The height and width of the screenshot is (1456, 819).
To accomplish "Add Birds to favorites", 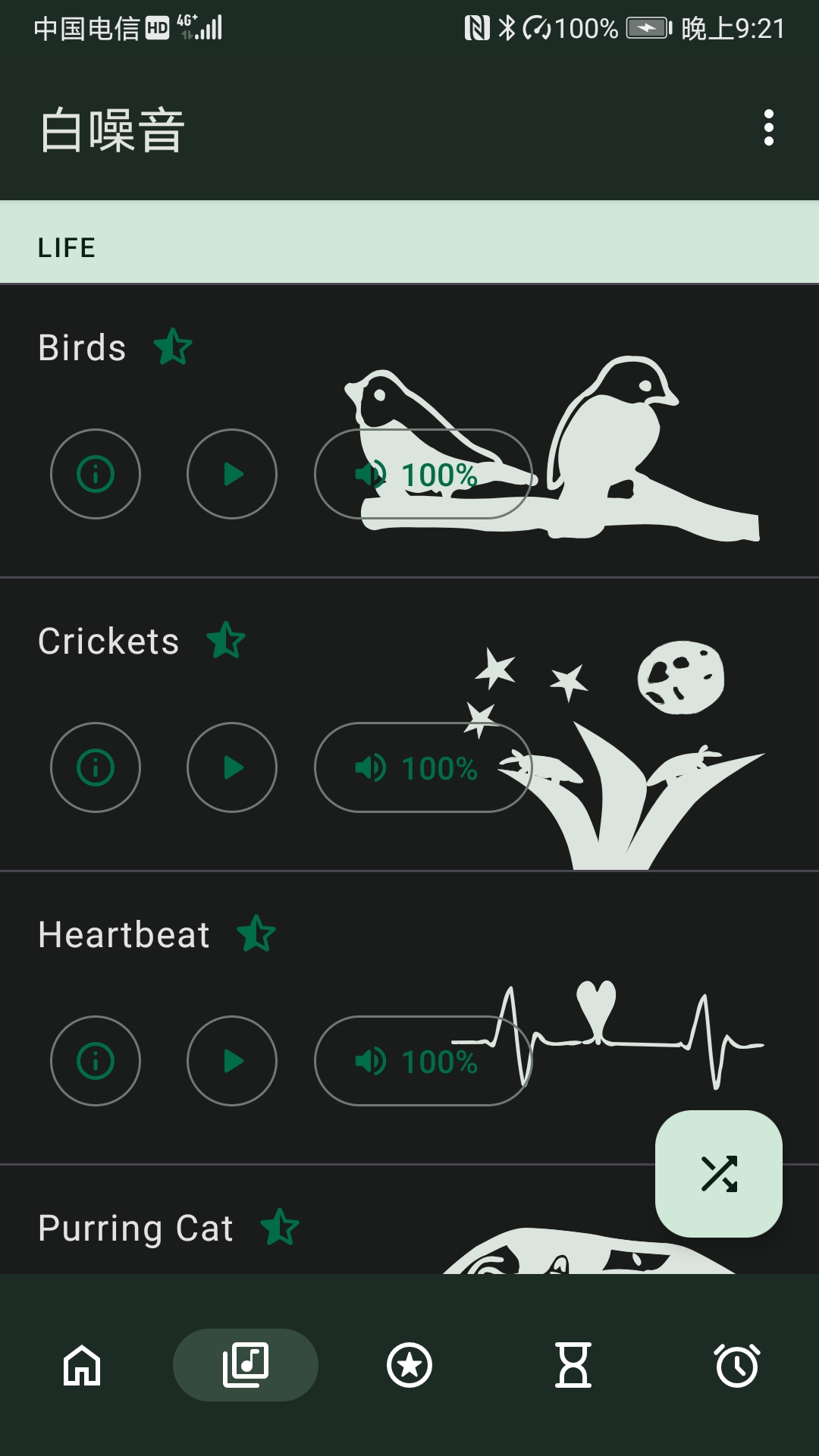I will click(173, 347).
